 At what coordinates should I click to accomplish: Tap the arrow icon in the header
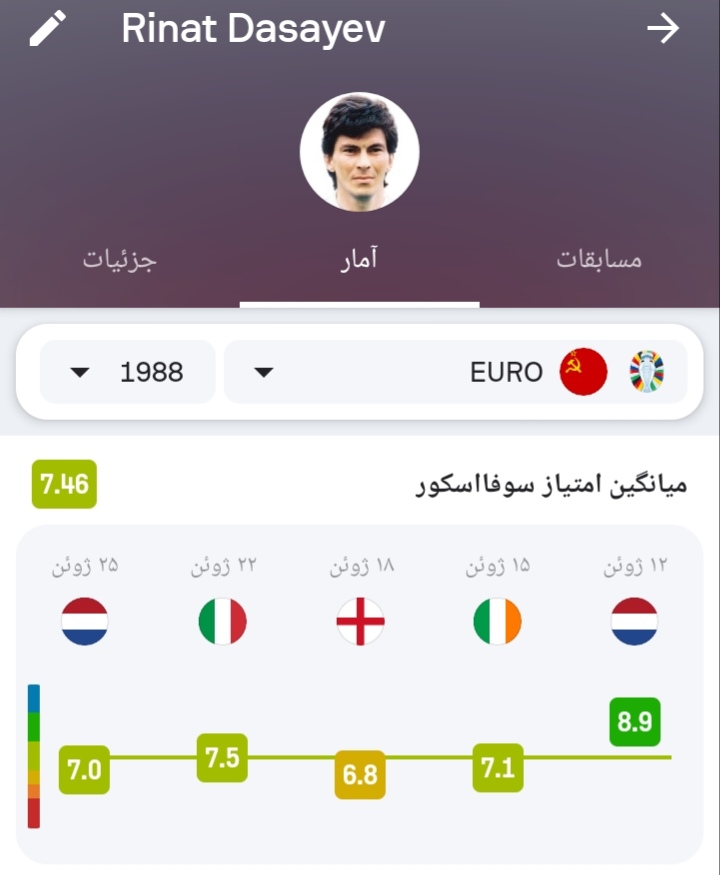[662, 29]
